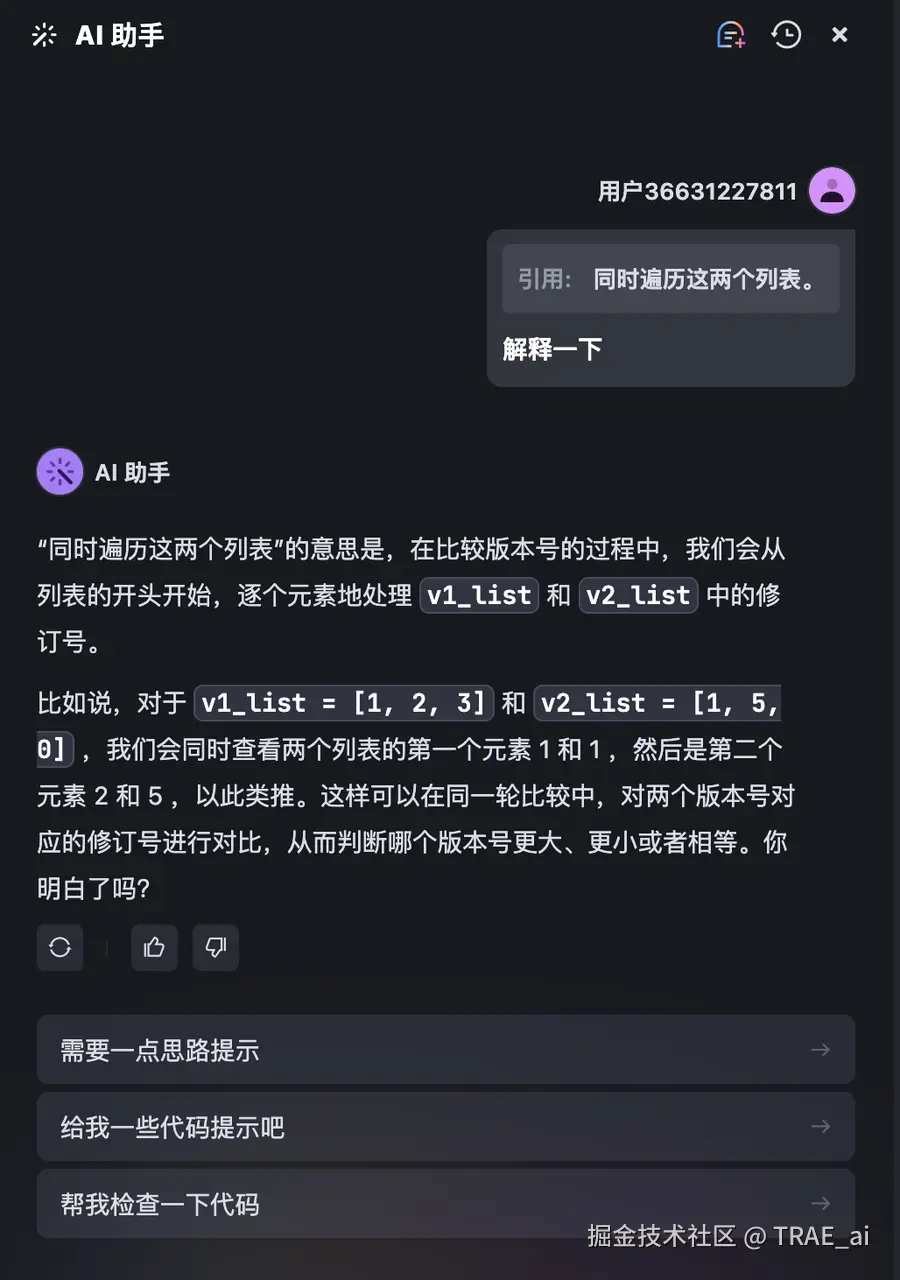Click the quoted 引用 reference block
The width and height of the screenshot is (900, 1280).
point(670,279)
